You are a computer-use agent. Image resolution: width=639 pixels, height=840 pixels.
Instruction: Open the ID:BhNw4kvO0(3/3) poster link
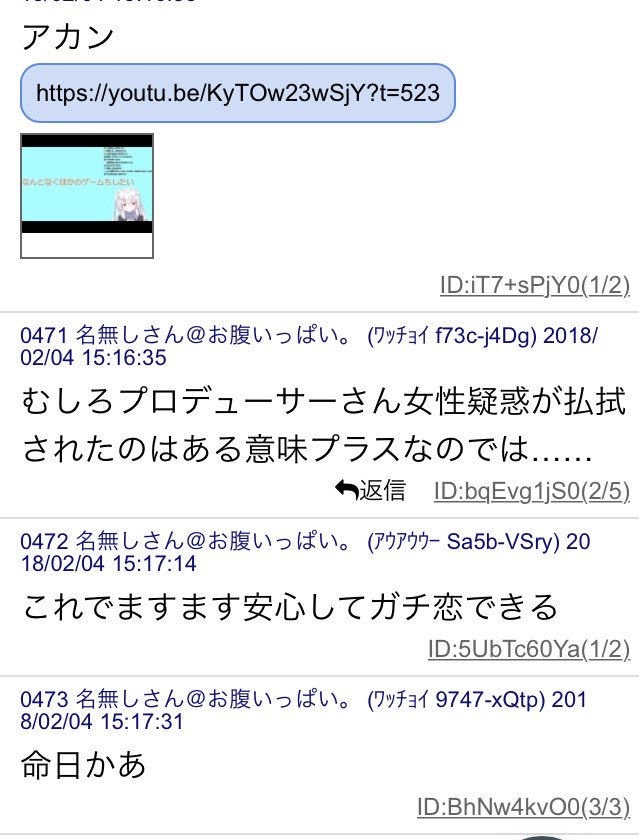(523, 807)
